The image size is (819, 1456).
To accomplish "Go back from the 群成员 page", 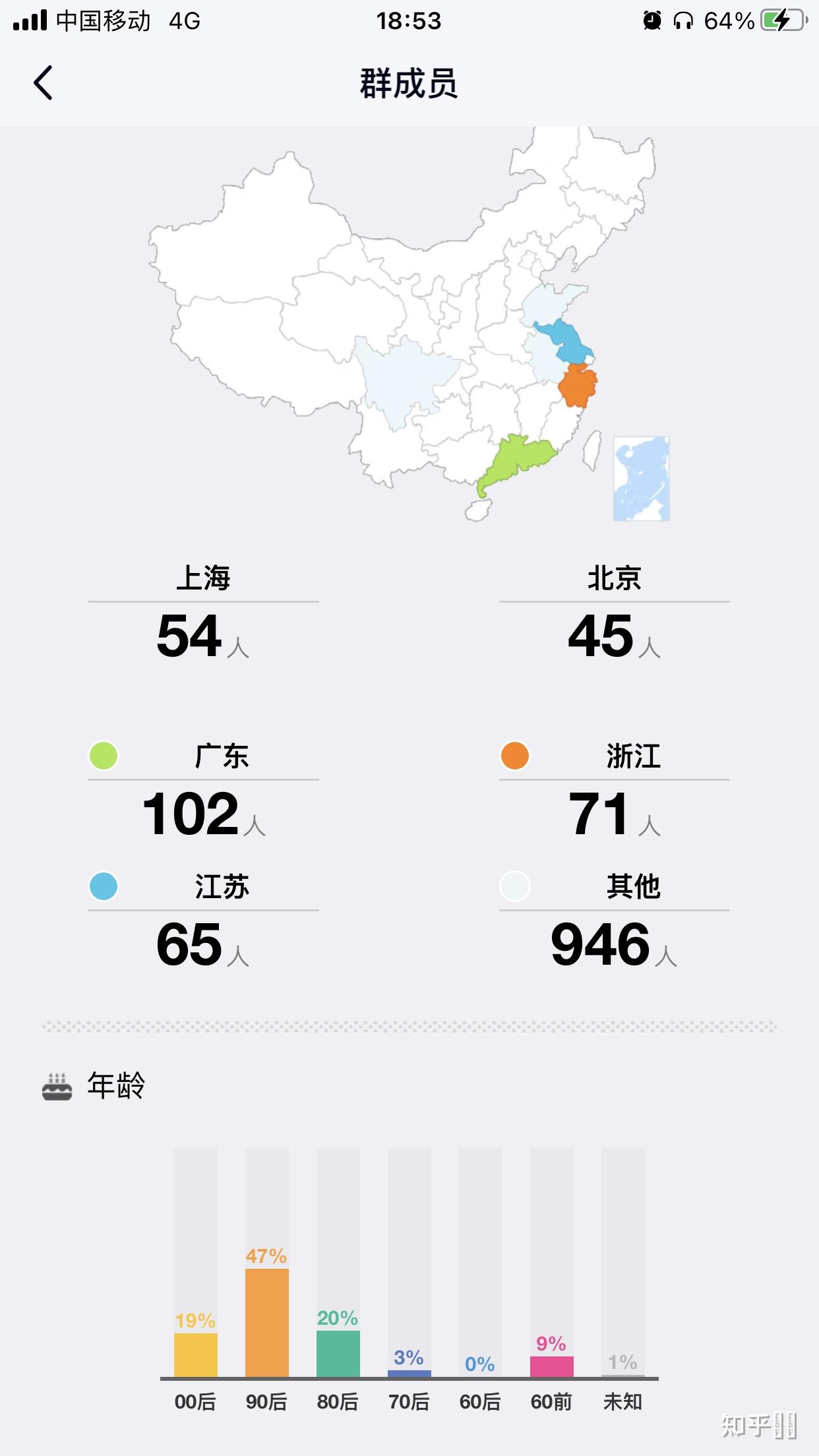I will pyautogui.click(x=44, y=83).
